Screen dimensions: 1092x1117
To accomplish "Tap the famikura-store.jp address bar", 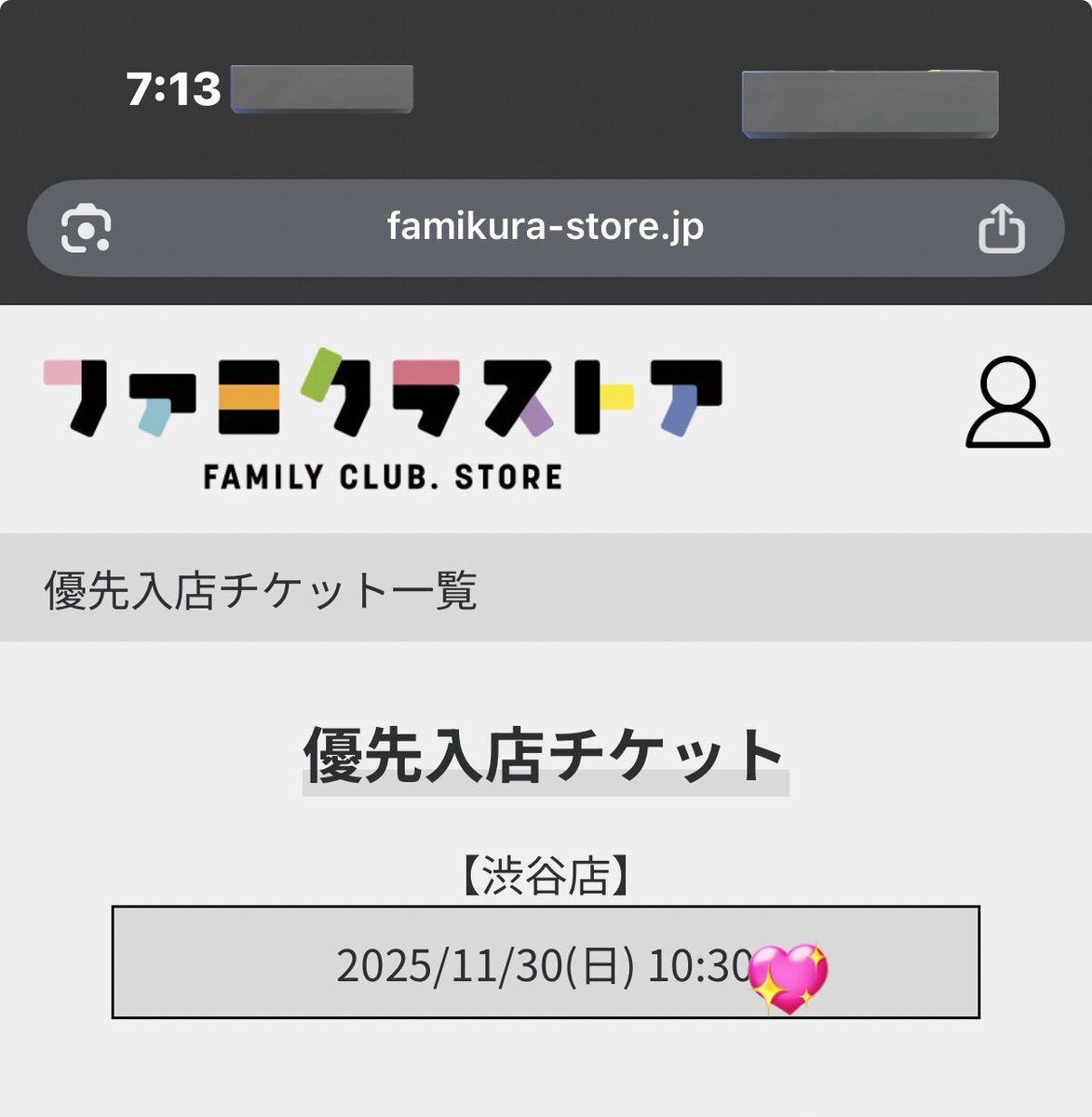I will pos(545,228).
